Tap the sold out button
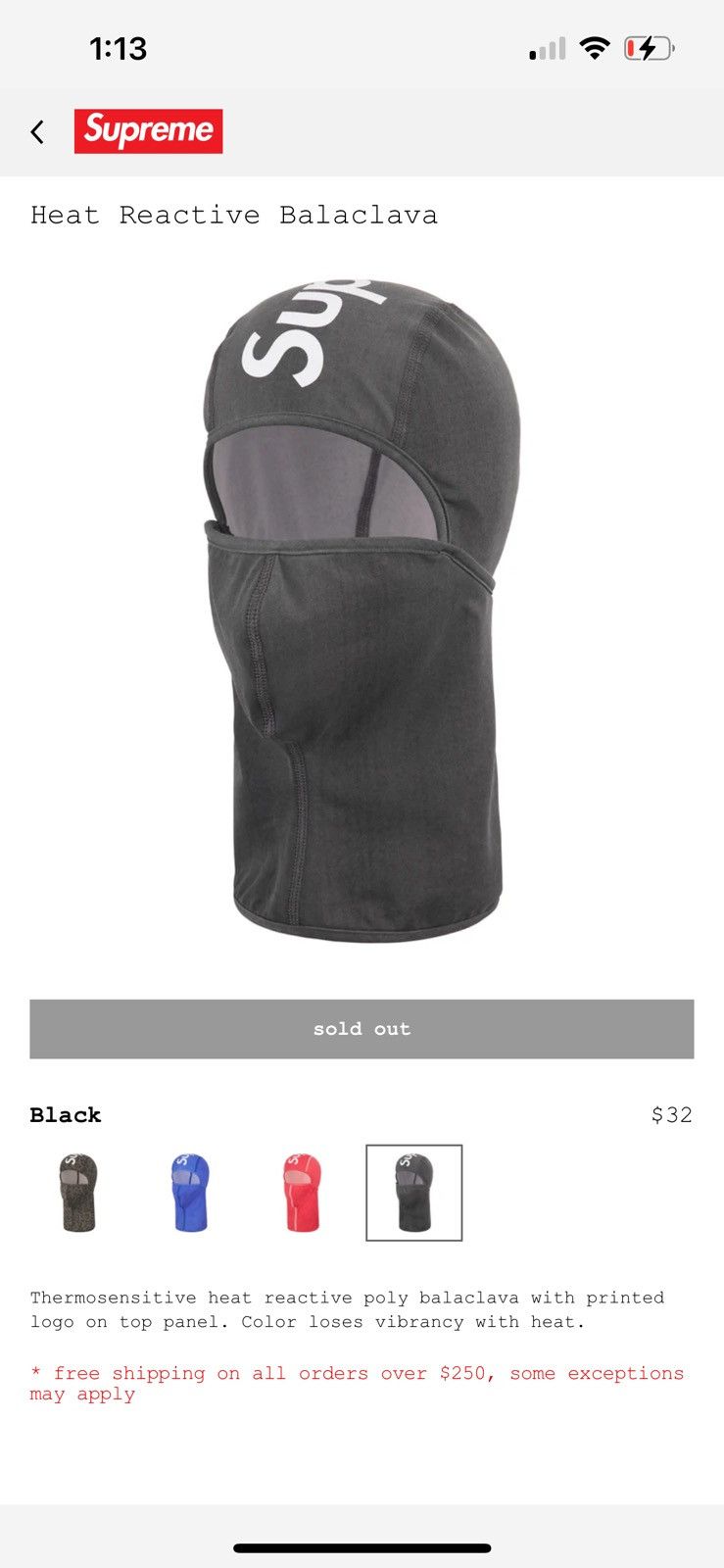Image resolution: width=724 pixels, height=1568 pixels. (362, 1029)
